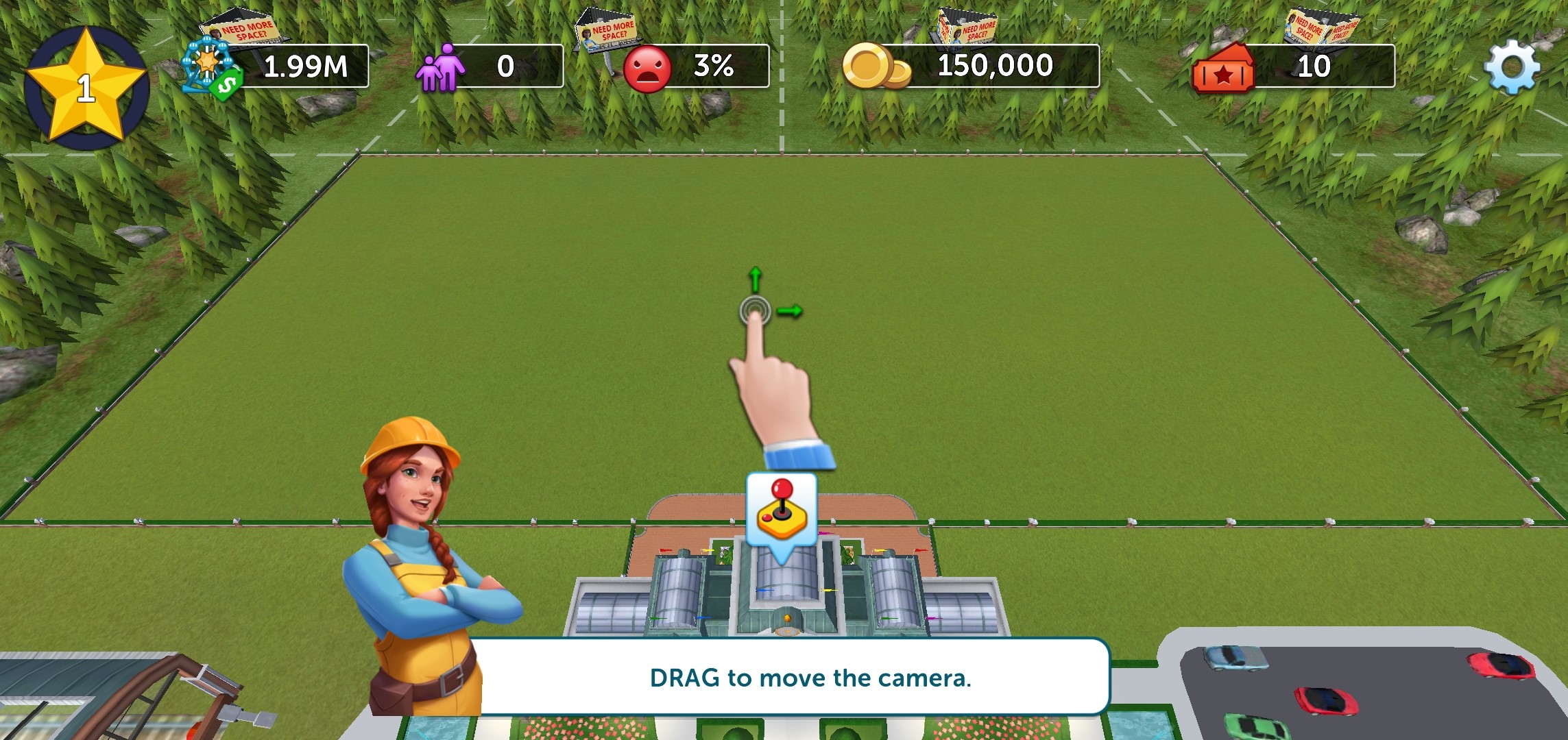Screen dimensions: 1568x740
Task: Open the visitor count showing 0
Action: click(x=490, y=66)
